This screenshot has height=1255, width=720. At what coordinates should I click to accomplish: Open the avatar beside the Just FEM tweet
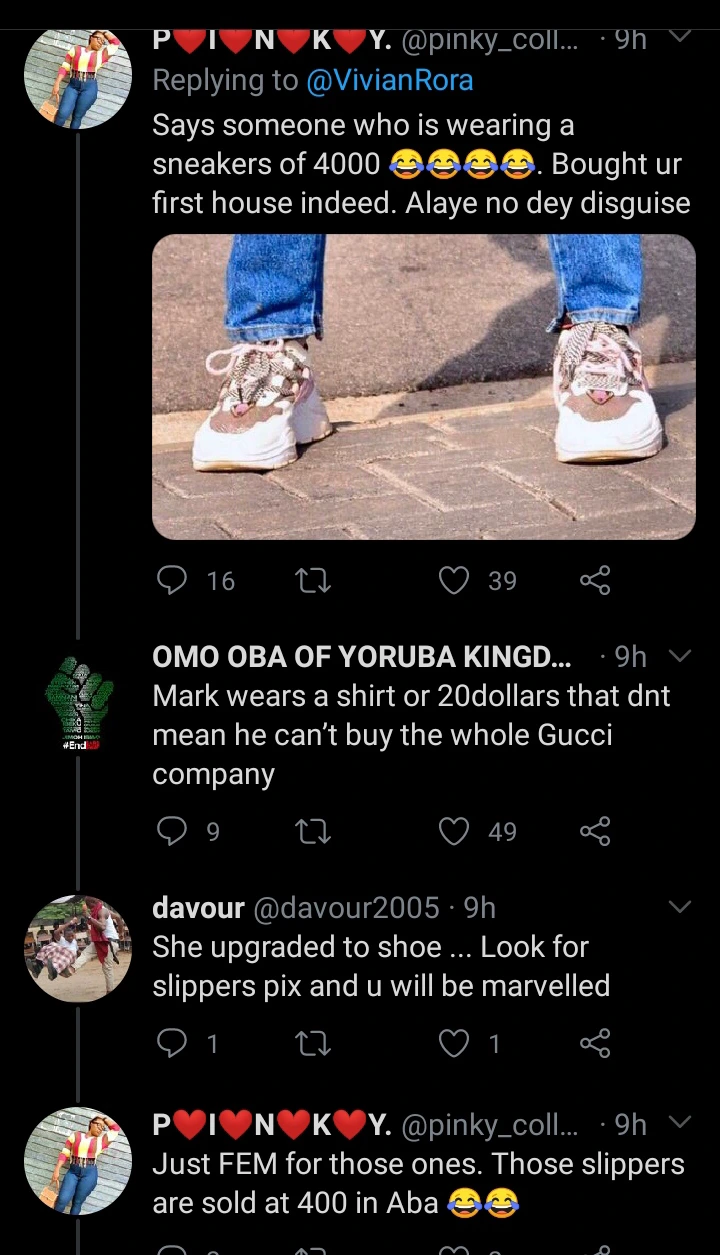coord(78,1160)
